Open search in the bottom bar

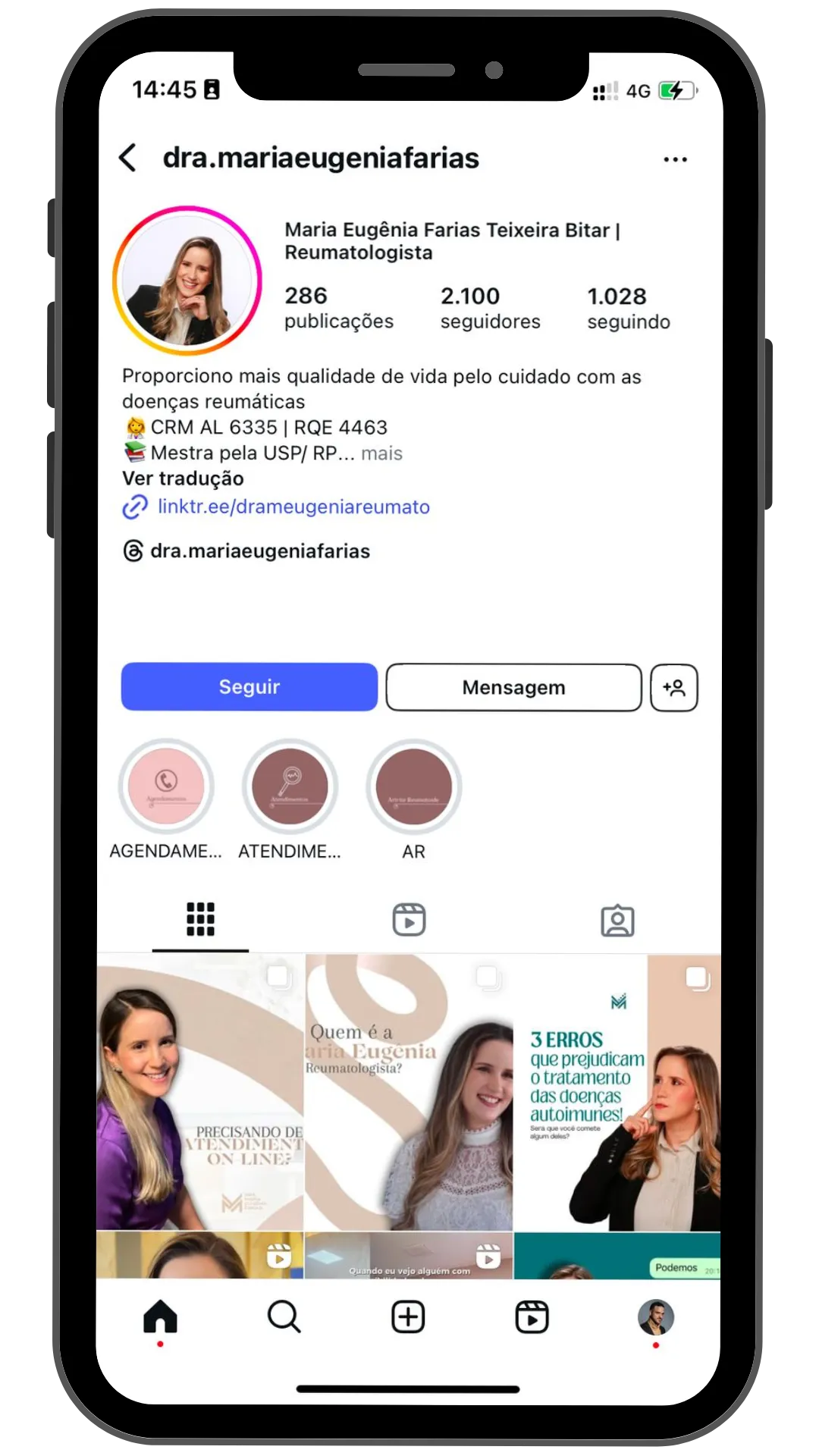pos(284,1317)
